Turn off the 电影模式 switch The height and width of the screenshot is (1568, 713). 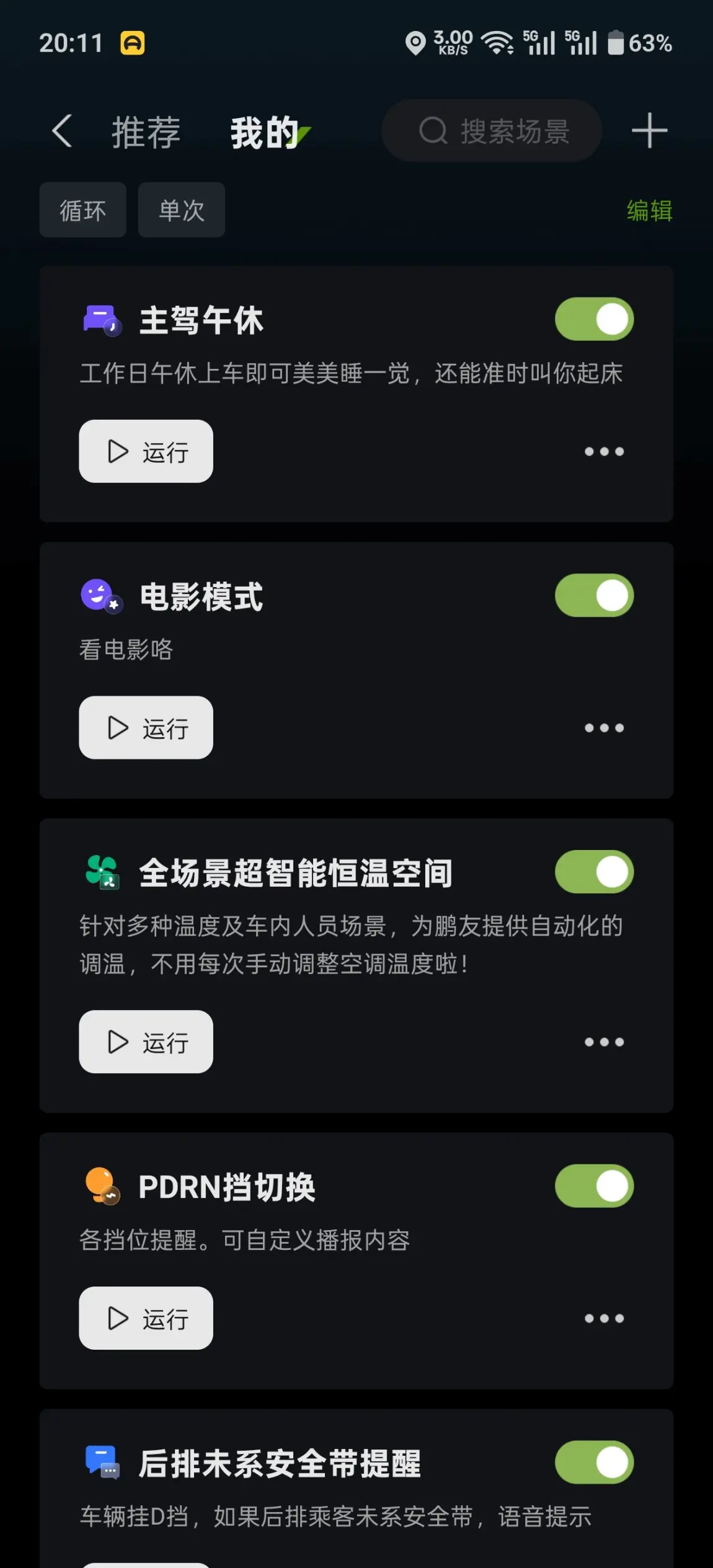point(594,596)
